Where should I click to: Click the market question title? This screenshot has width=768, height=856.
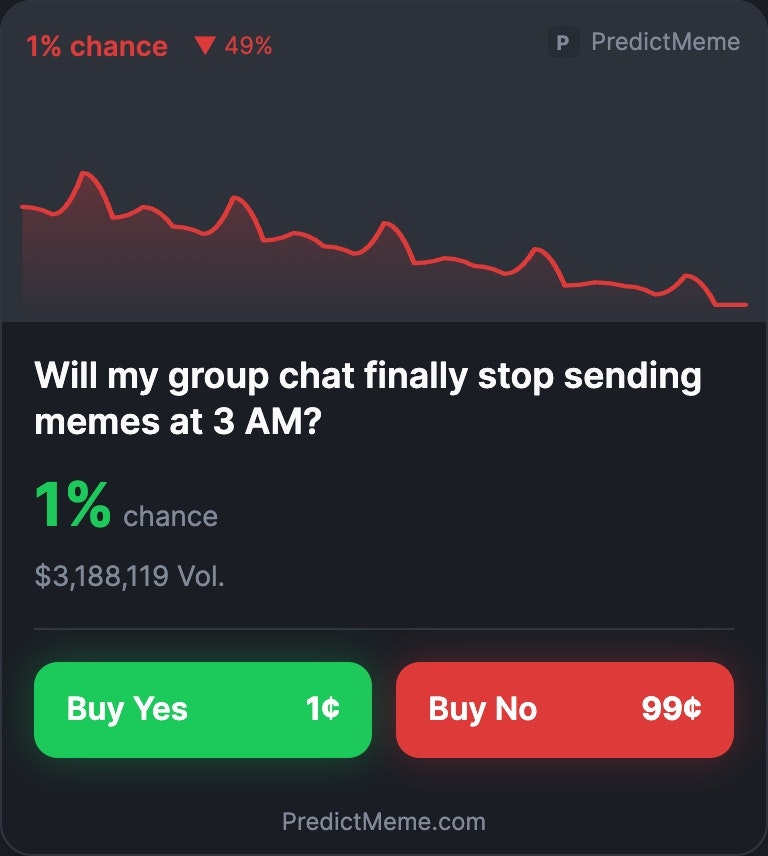368,394
